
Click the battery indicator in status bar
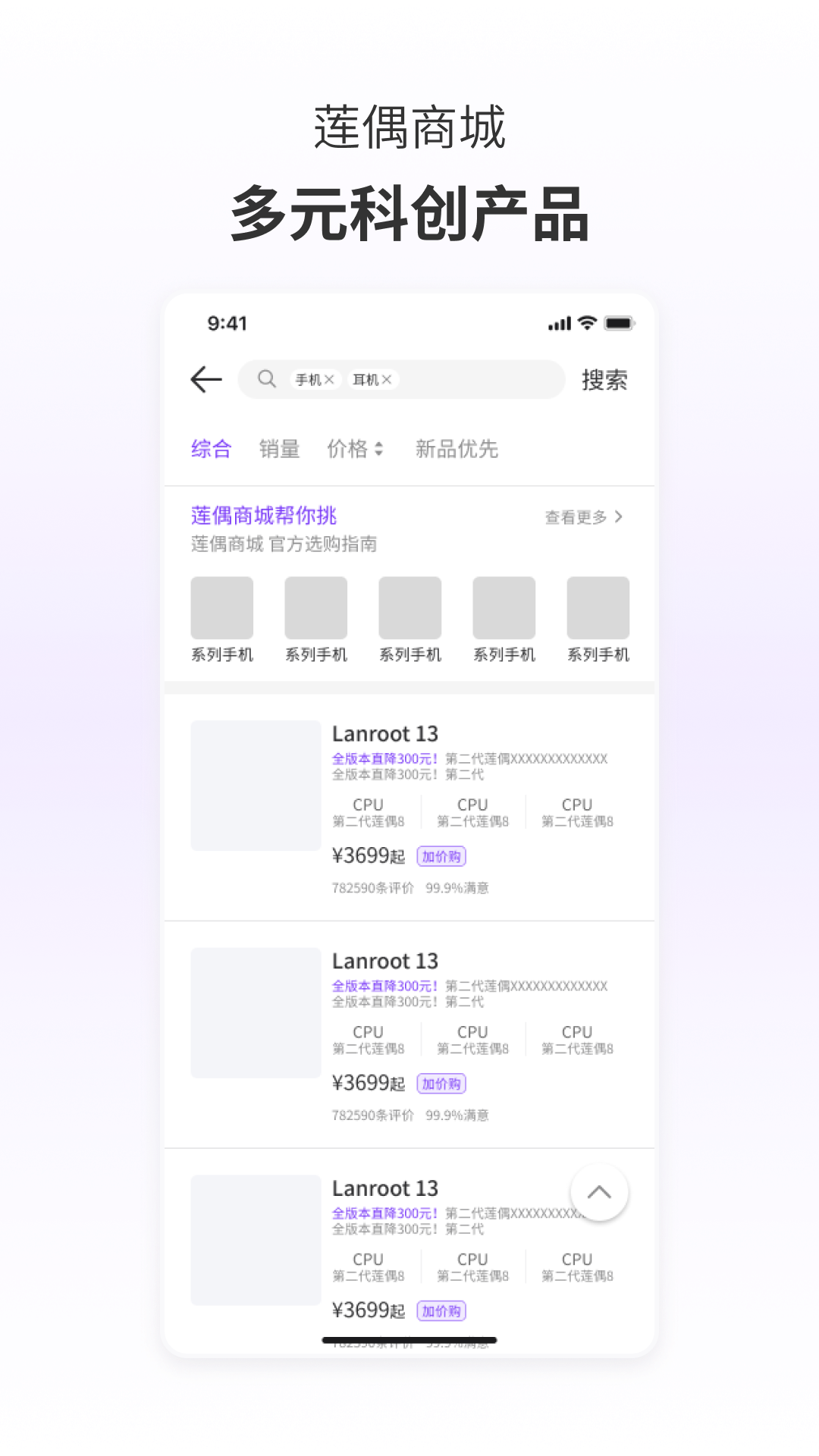[x=620, y=322]
